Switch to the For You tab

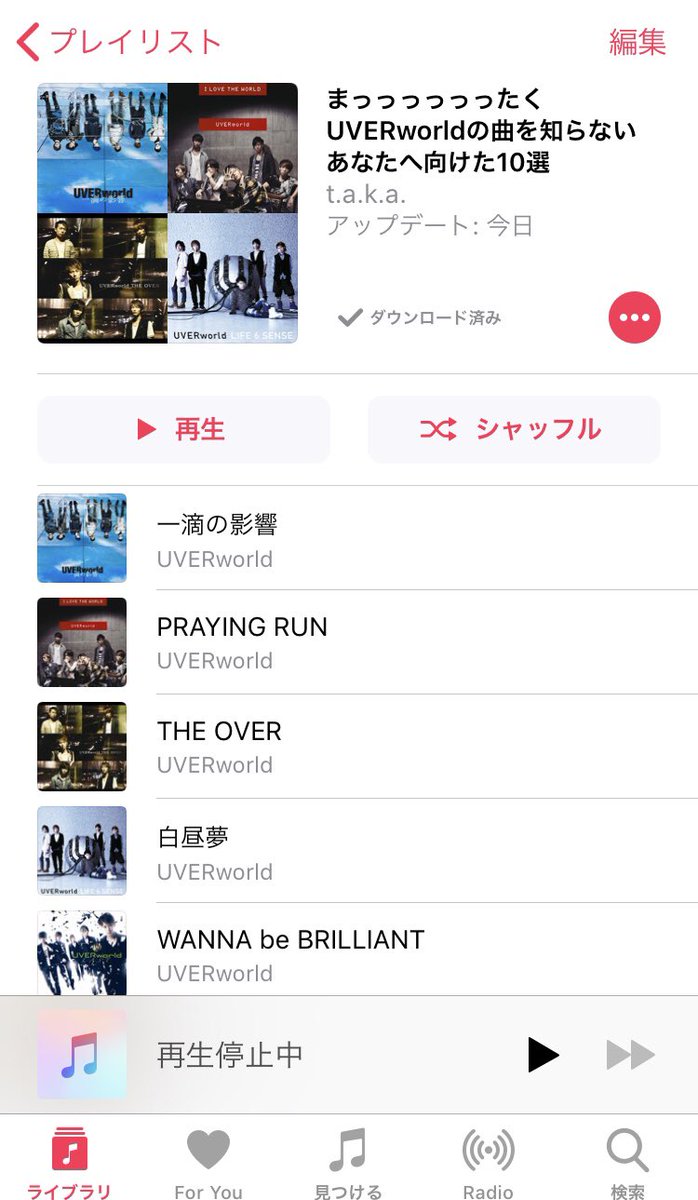[x=208, y=1163]
